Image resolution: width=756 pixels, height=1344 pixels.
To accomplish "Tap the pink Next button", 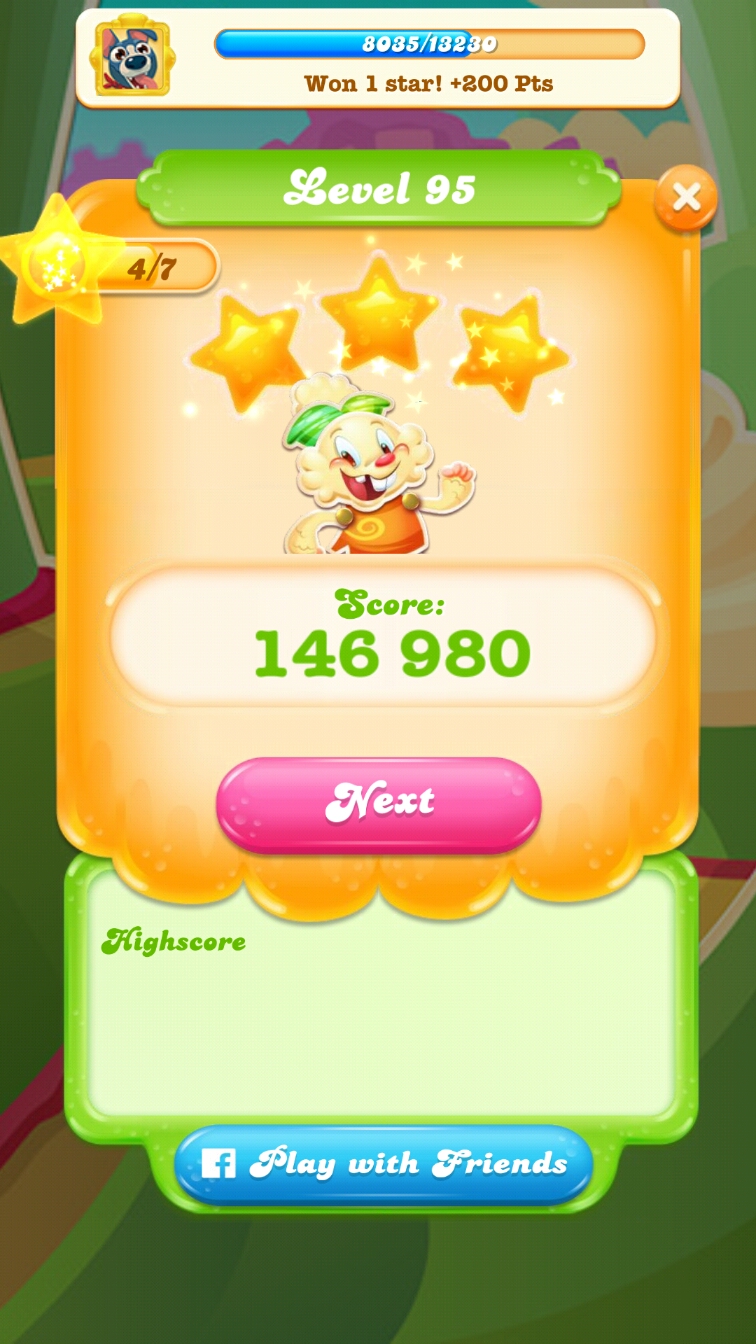I will point(379,803).
